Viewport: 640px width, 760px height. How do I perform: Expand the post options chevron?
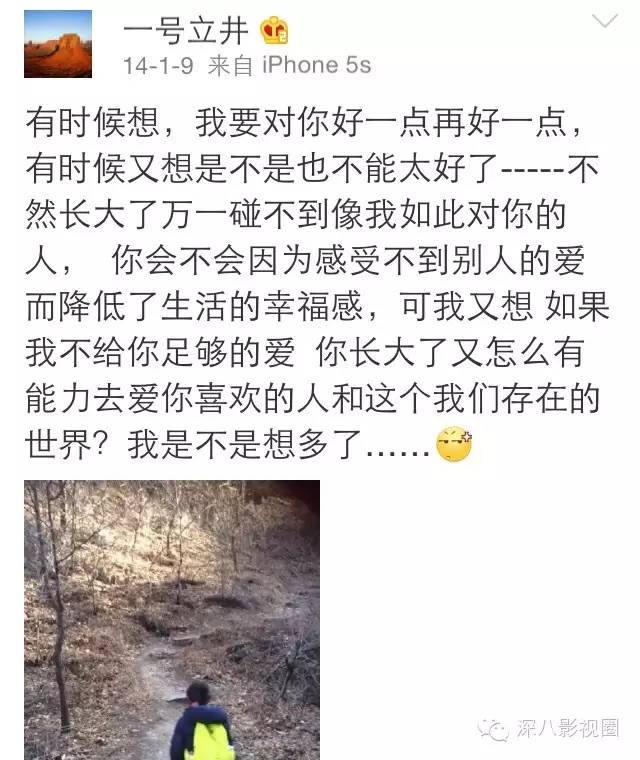point(605,23)
